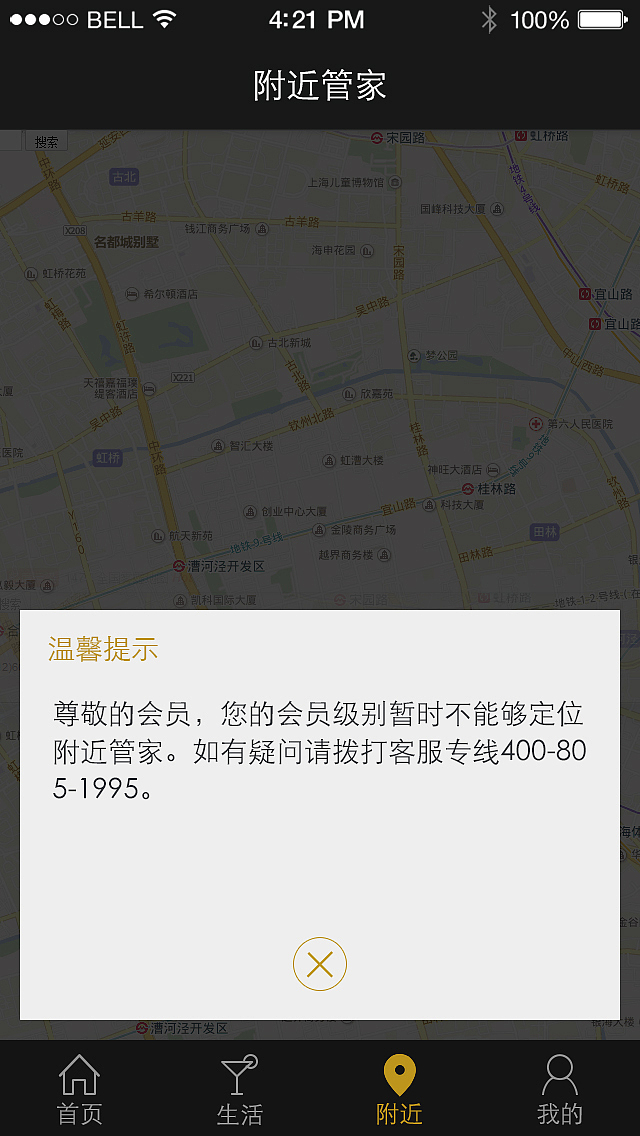
Task: Open the 生活 tab
Action: pyautogui.click(x=240, y=1089)
